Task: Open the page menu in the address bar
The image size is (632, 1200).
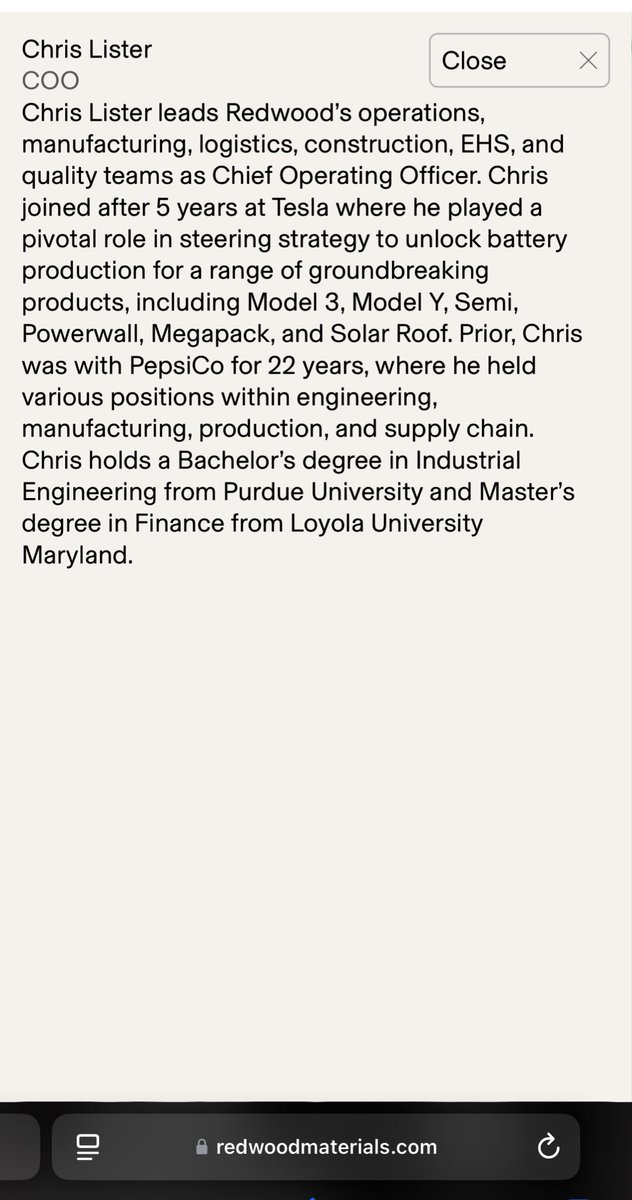Action: click(89, 1146)
